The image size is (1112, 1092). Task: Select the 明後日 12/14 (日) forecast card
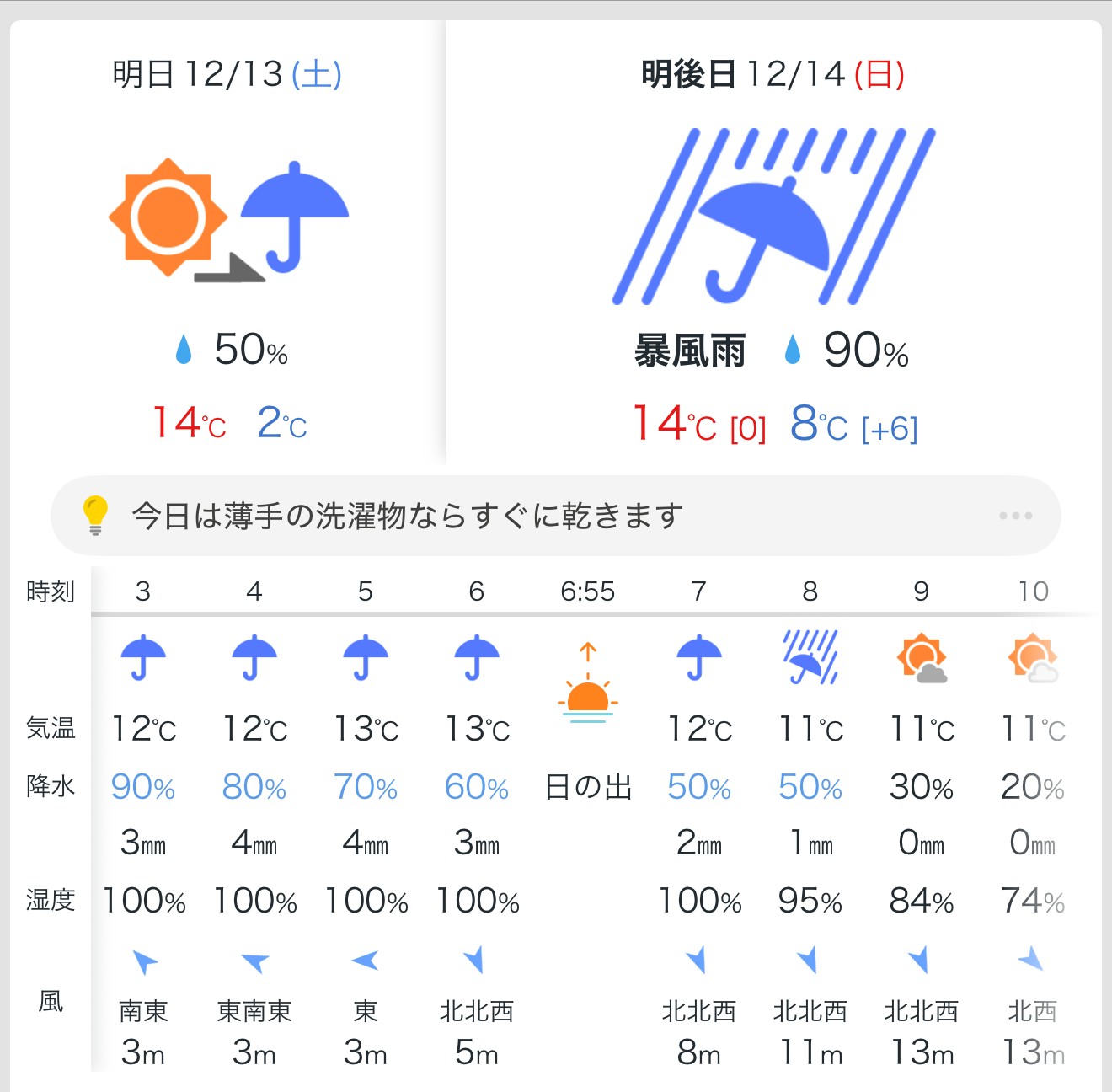[x=773, y=244]
